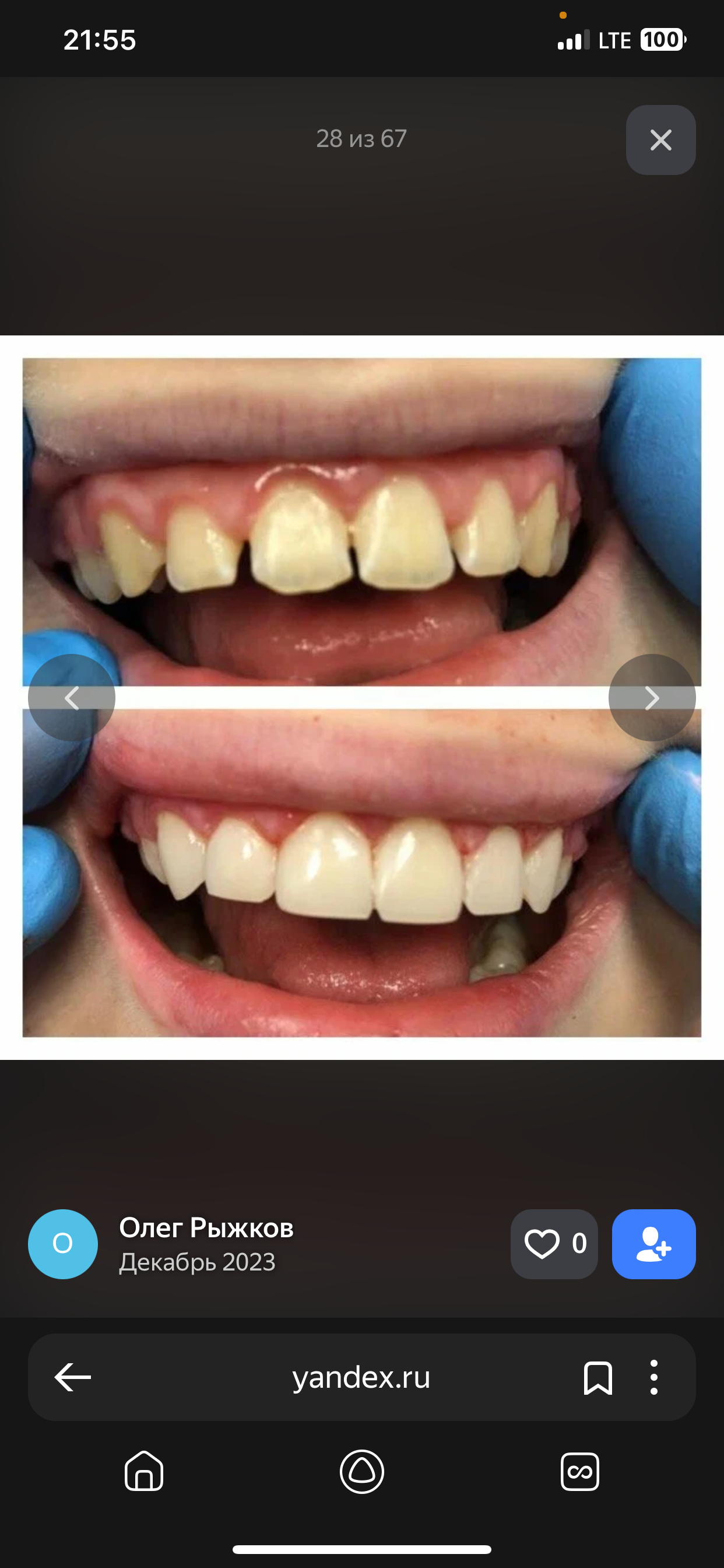Open the tabs overview
Image resolution: width=724 pixels, height=1568 pixels.
[579, 1471]
